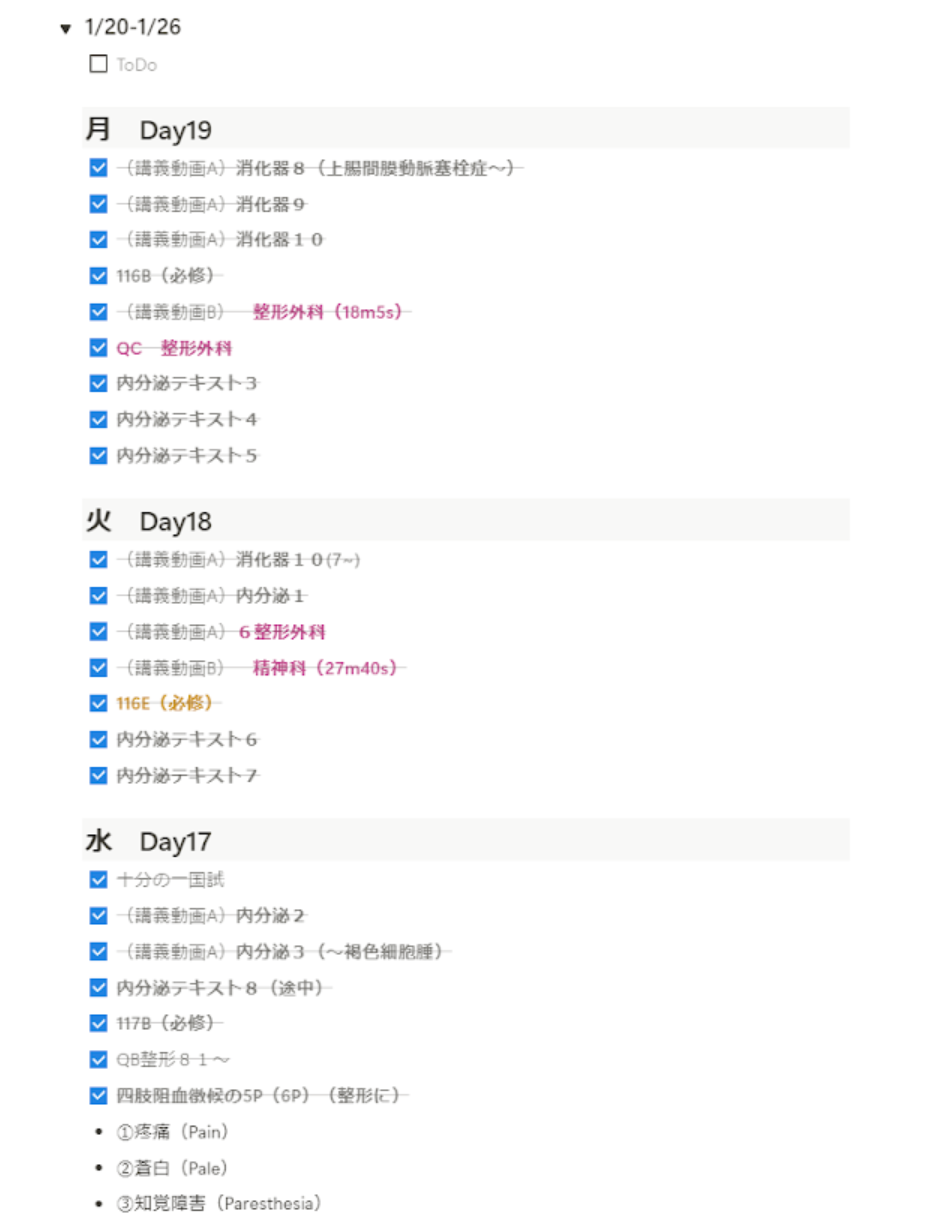Uncheck QC 整形外科 item
The height and width of the screenshot is (1213, 949).
98,348
